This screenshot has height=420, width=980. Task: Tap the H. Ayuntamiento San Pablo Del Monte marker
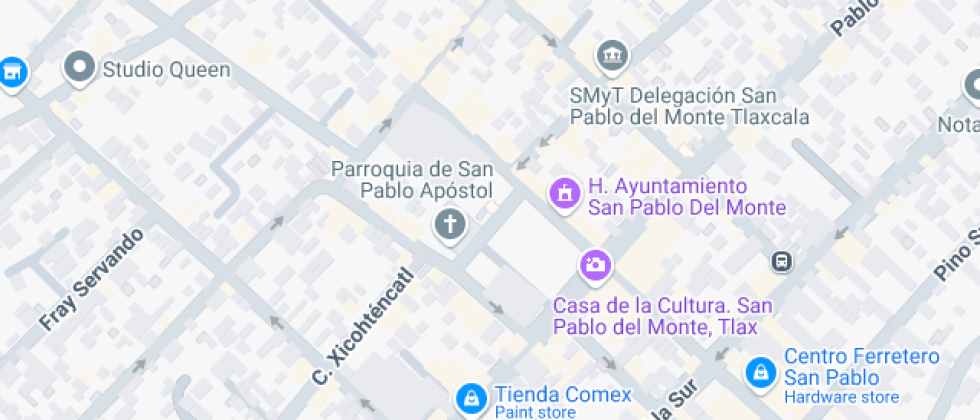coord(565,193)
